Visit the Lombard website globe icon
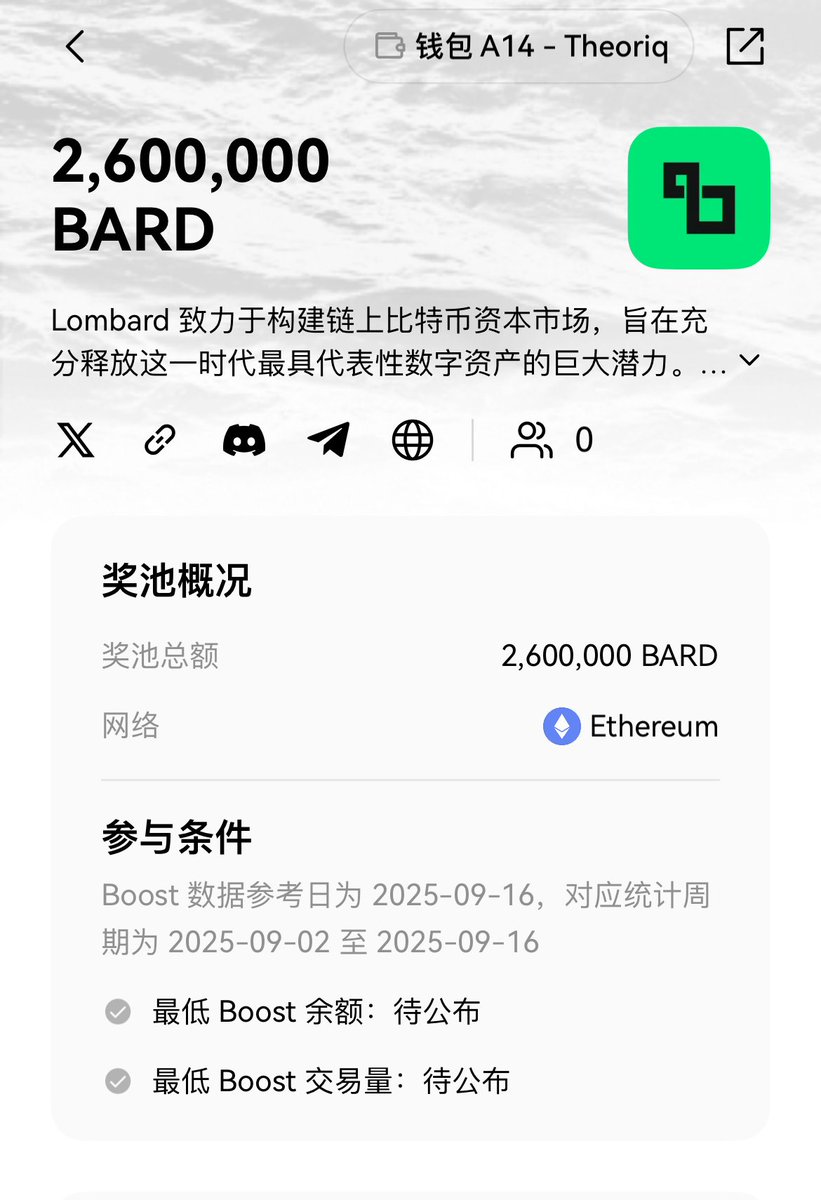 click(x=412, y=440)
